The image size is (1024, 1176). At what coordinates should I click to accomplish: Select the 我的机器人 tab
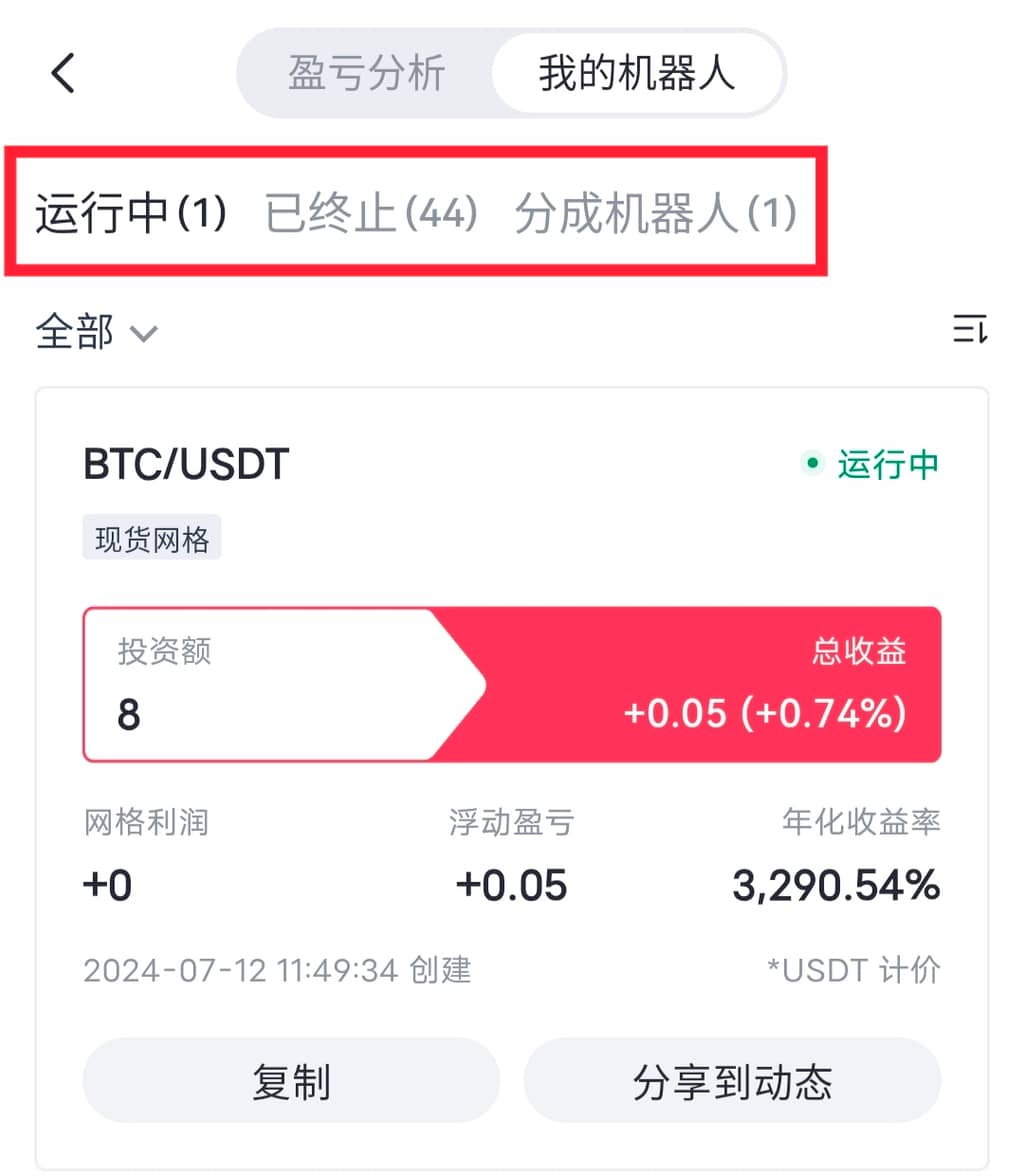[x=637, y=74]
